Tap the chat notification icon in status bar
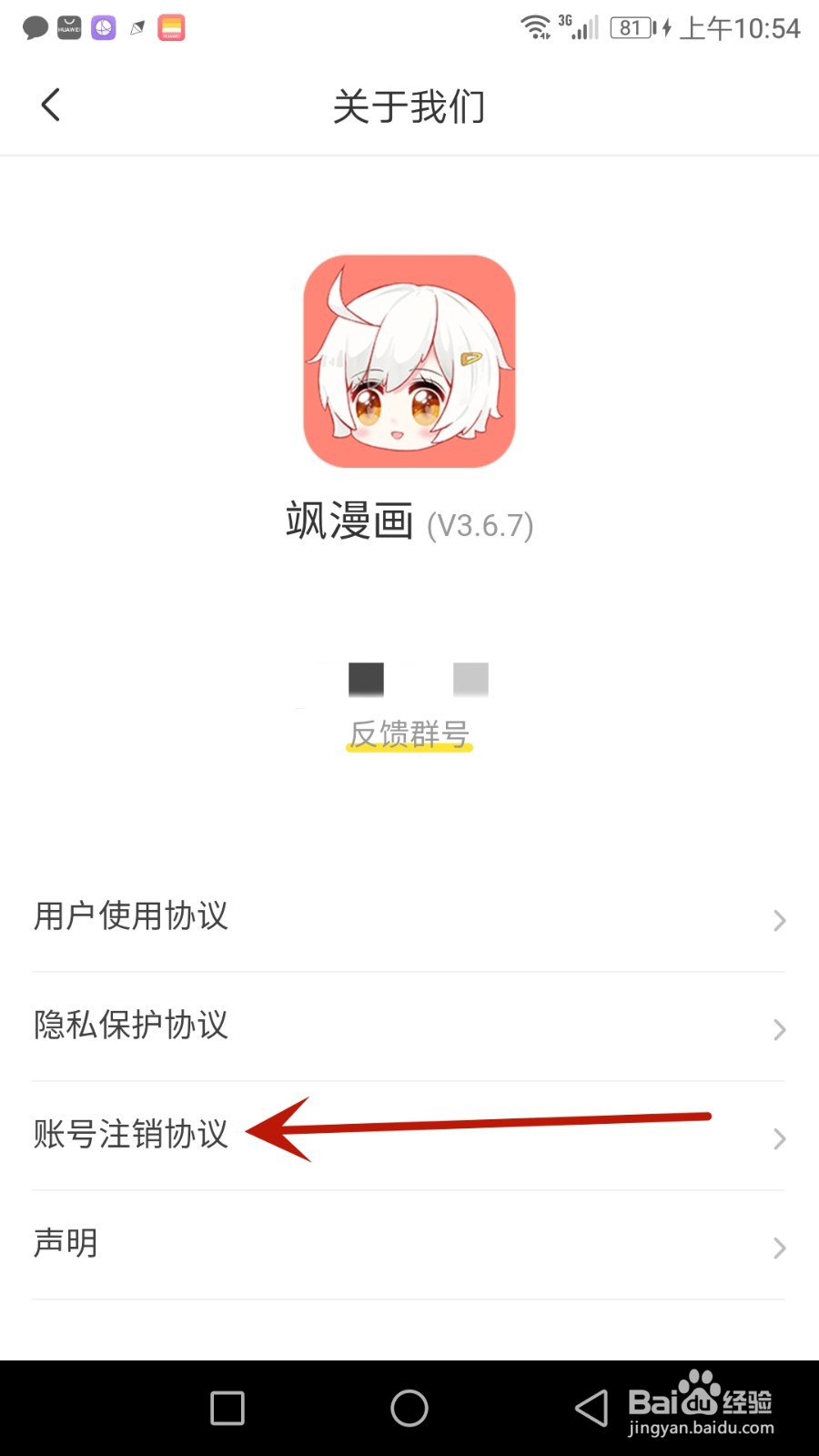This screenshot has width=819, height=1456. [x=35, y=27]
